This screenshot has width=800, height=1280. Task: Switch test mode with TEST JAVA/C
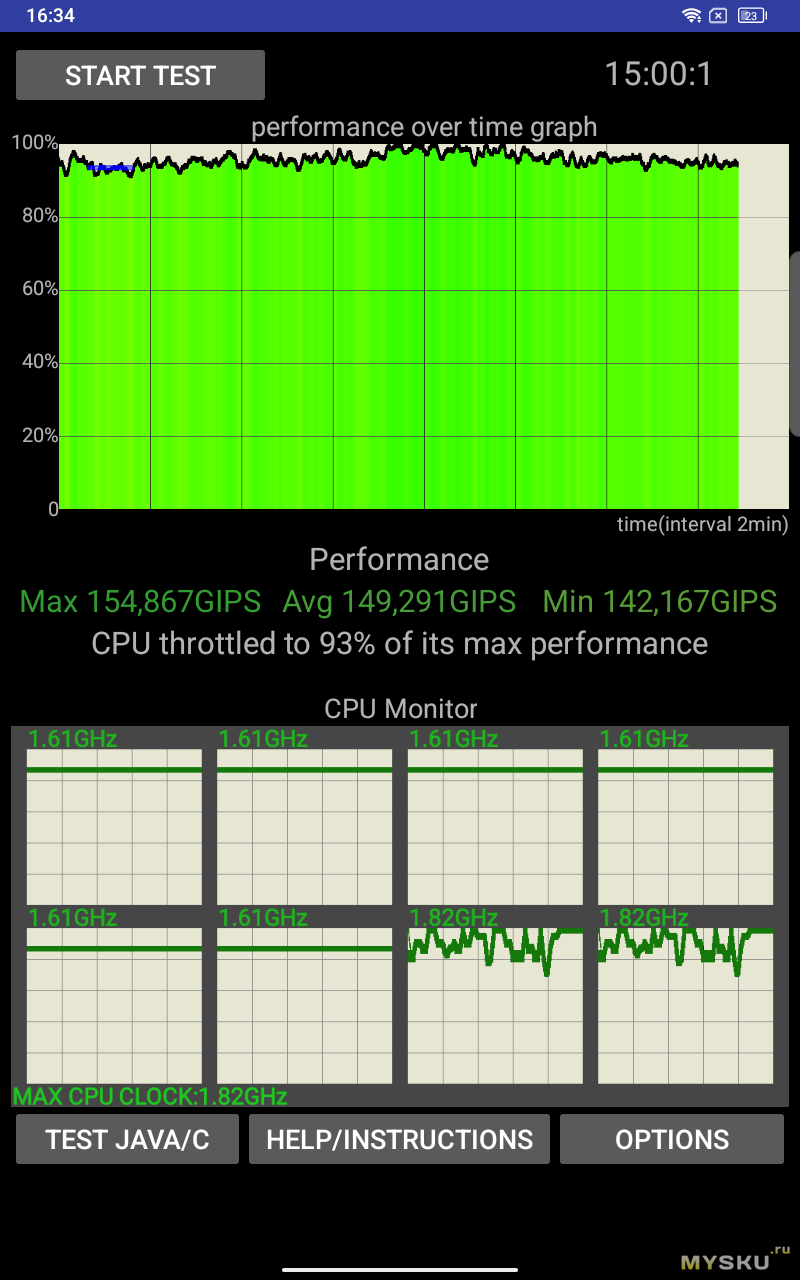coord(127,1139)
